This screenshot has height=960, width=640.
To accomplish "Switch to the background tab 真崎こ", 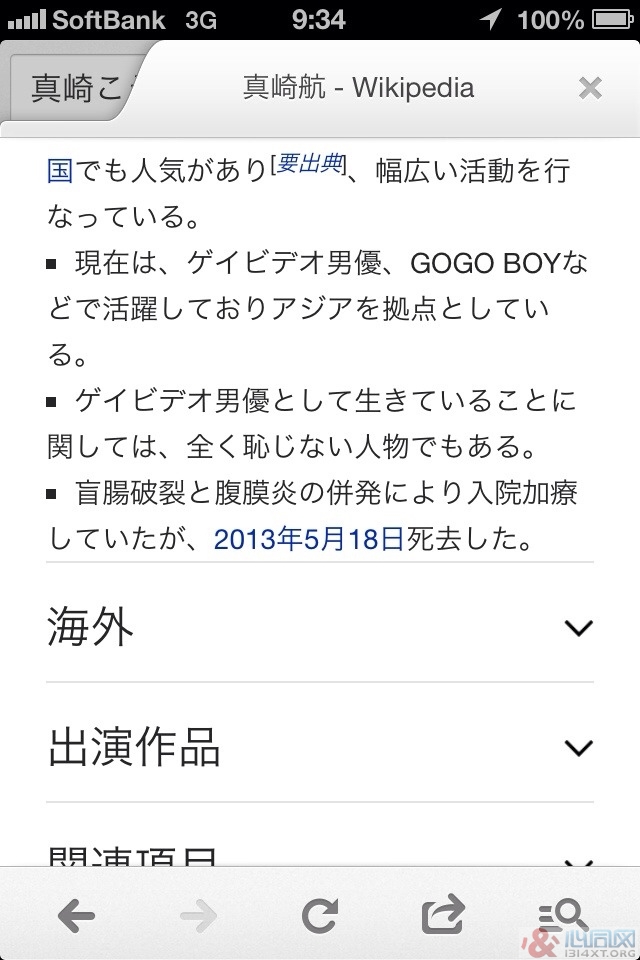I will click(x=75, y=89).
